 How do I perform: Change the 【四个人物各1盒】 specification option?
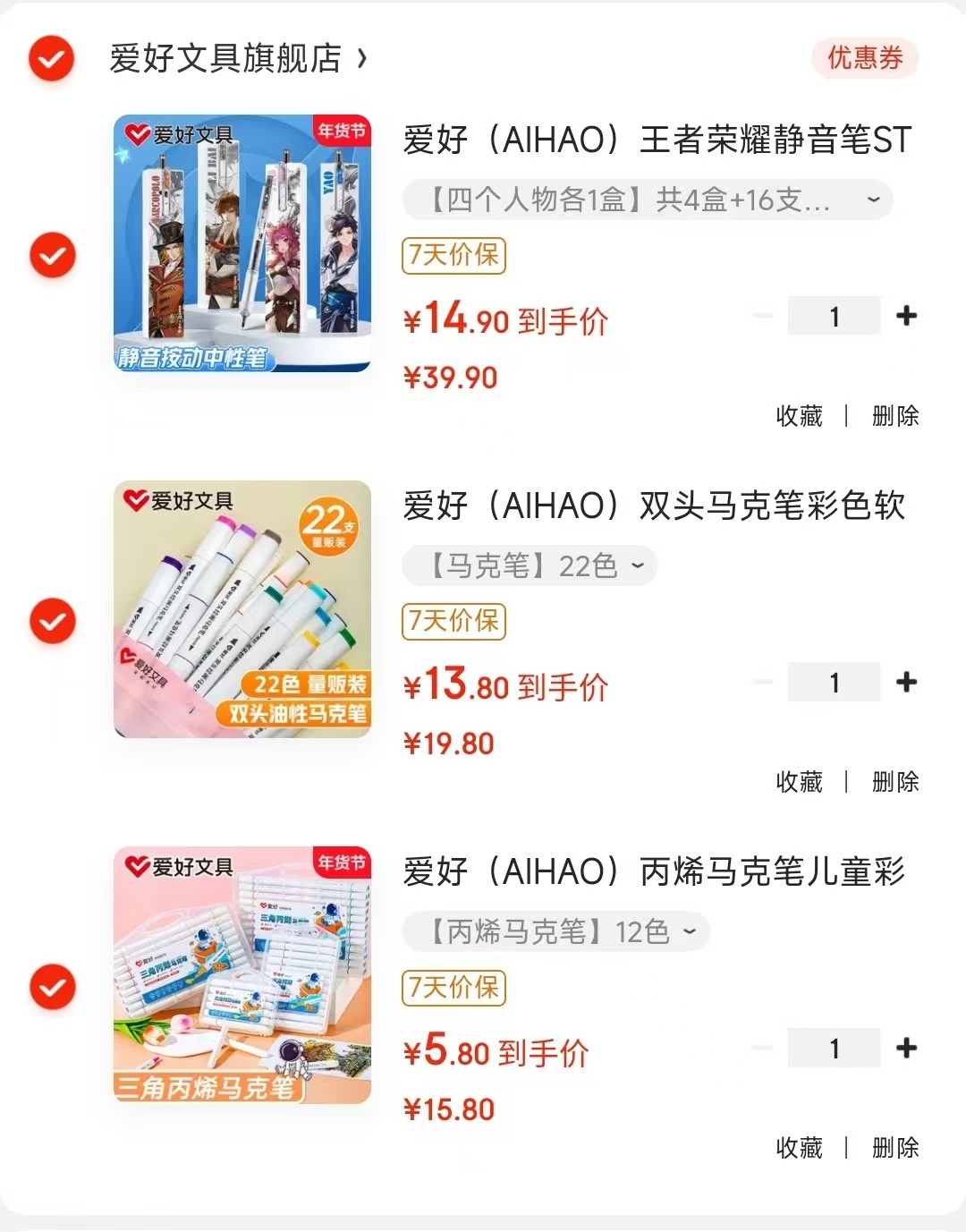point(647,200)
